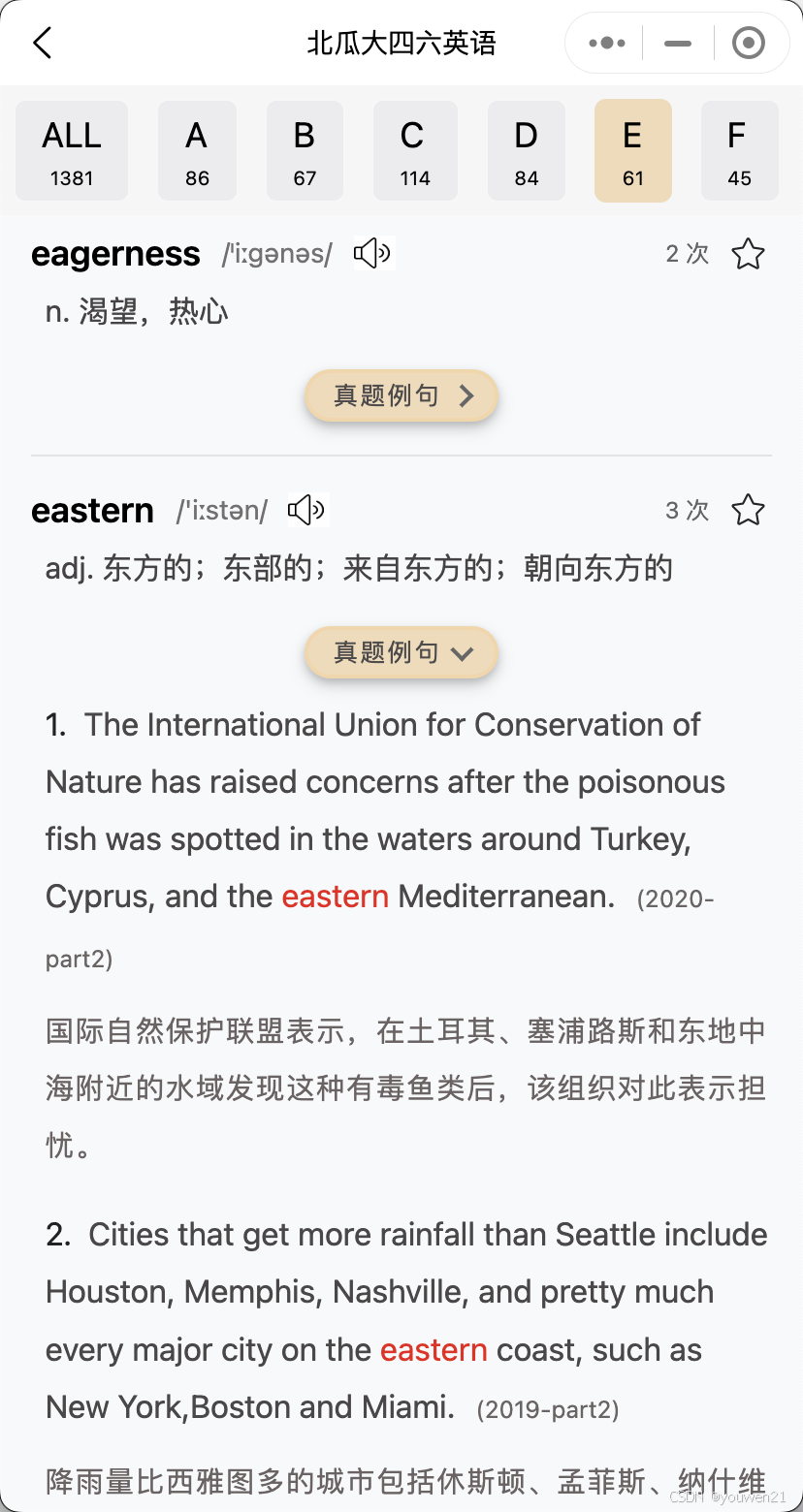Play pronunciation audio for eagerness
803x1512 pixels.
coord(372,253)
